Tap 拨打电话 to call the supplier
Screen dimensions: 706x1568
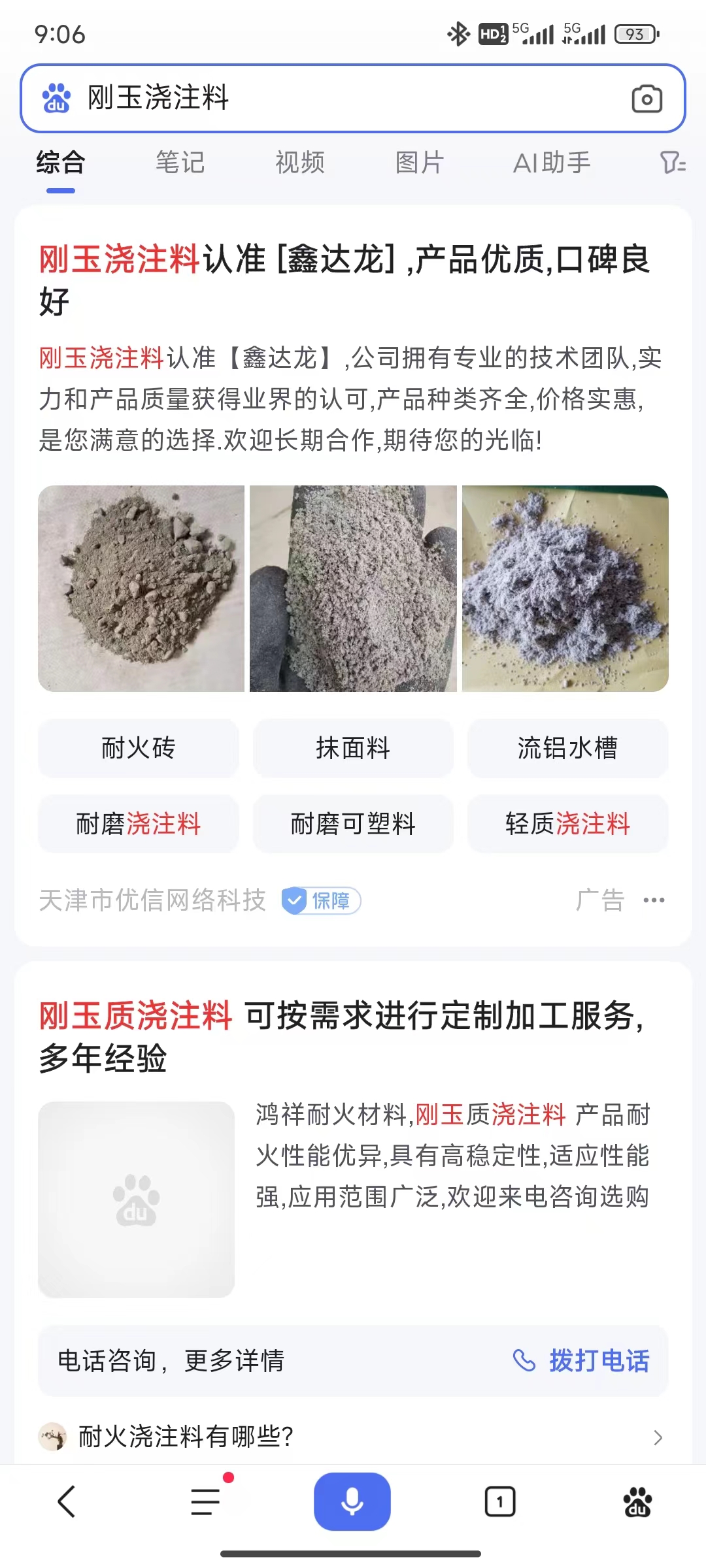point(582,1361)
